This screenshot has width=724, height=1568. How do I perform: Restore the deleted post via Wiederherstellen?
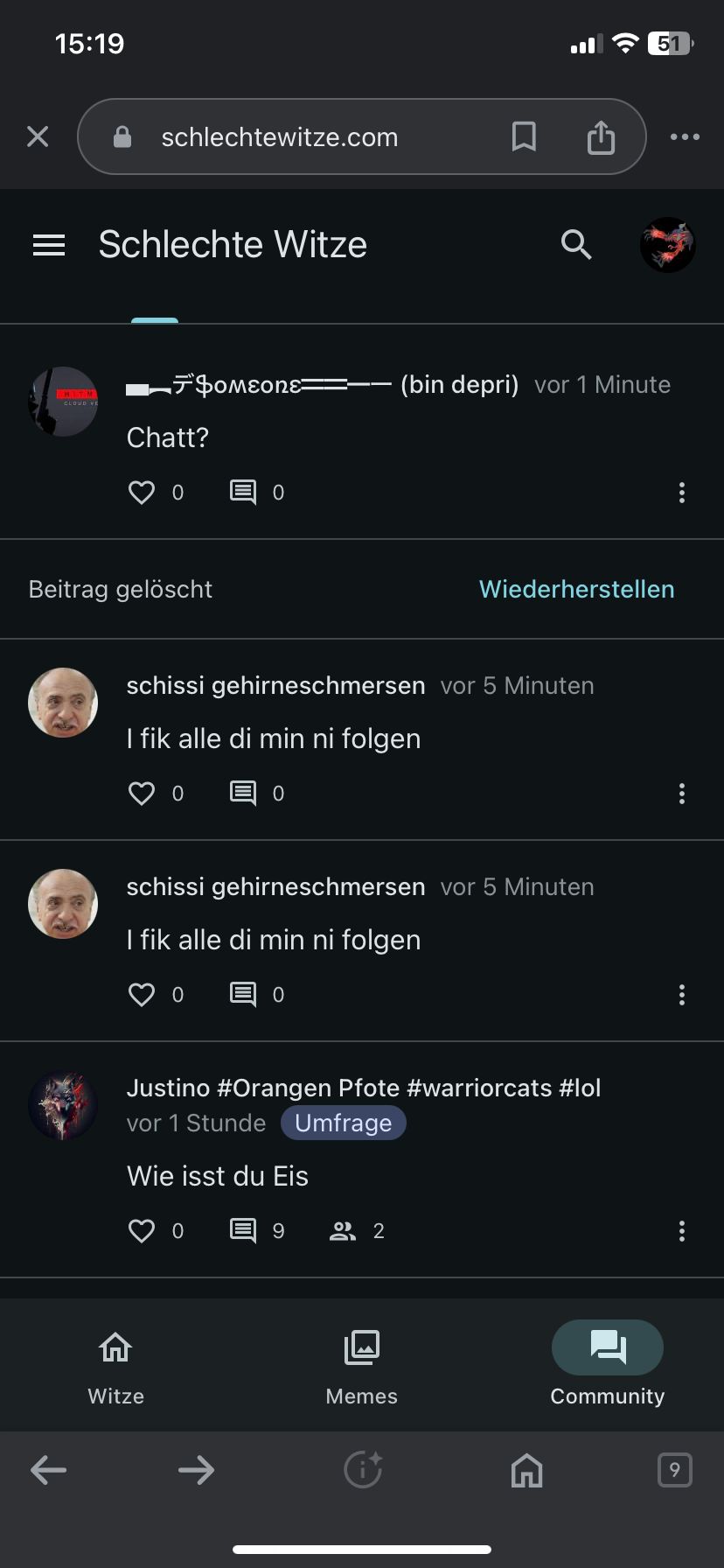click(x=576, y=589)
